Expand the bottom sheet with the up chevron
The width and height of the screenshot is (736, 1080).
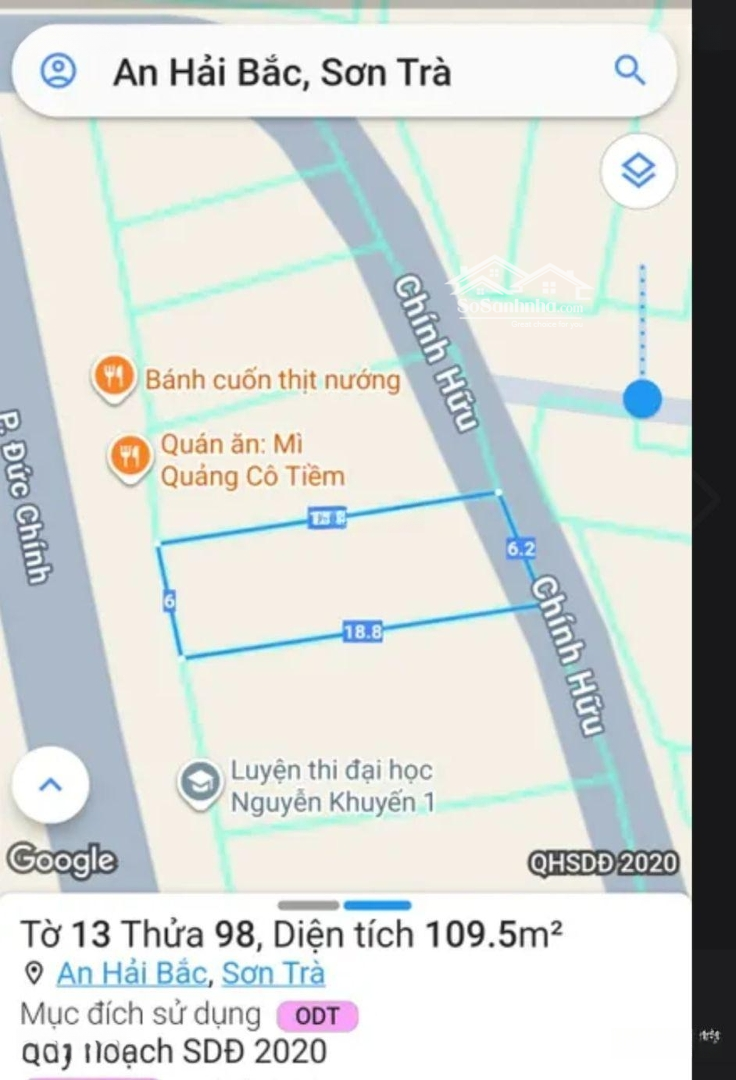tap(50, 784)
